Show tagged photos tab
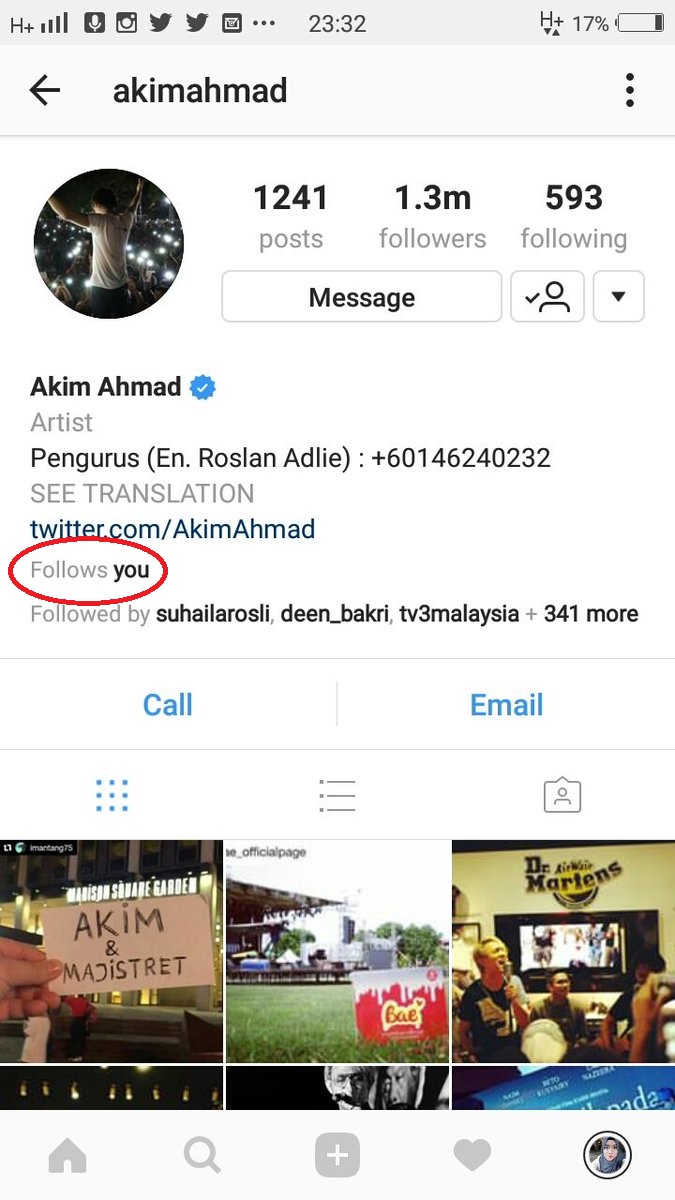Viewport: 675px width, 1200px height. click(562, 795)
